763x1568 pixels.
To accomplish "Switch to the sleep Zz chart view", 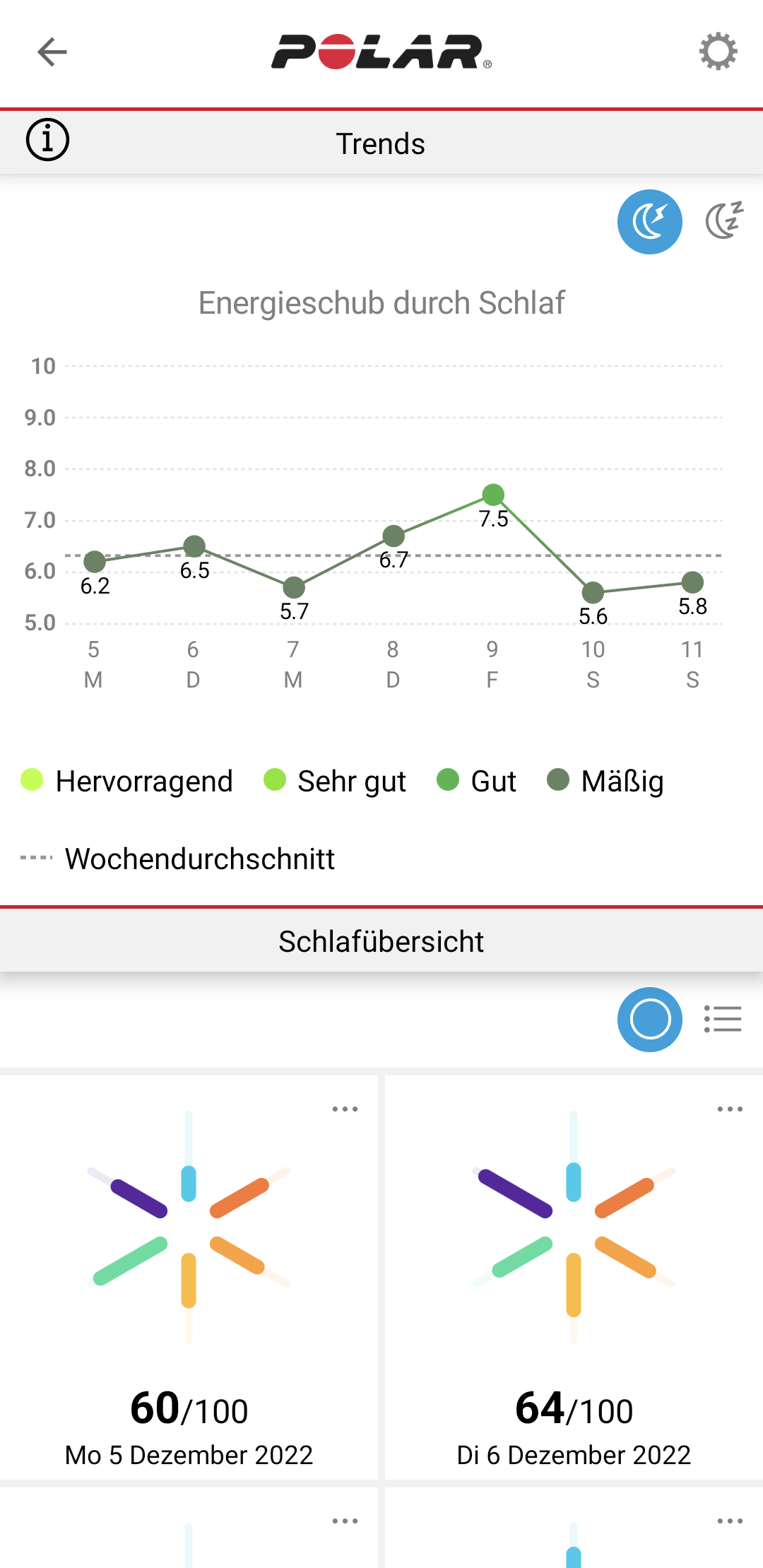I will pos(724,221).
